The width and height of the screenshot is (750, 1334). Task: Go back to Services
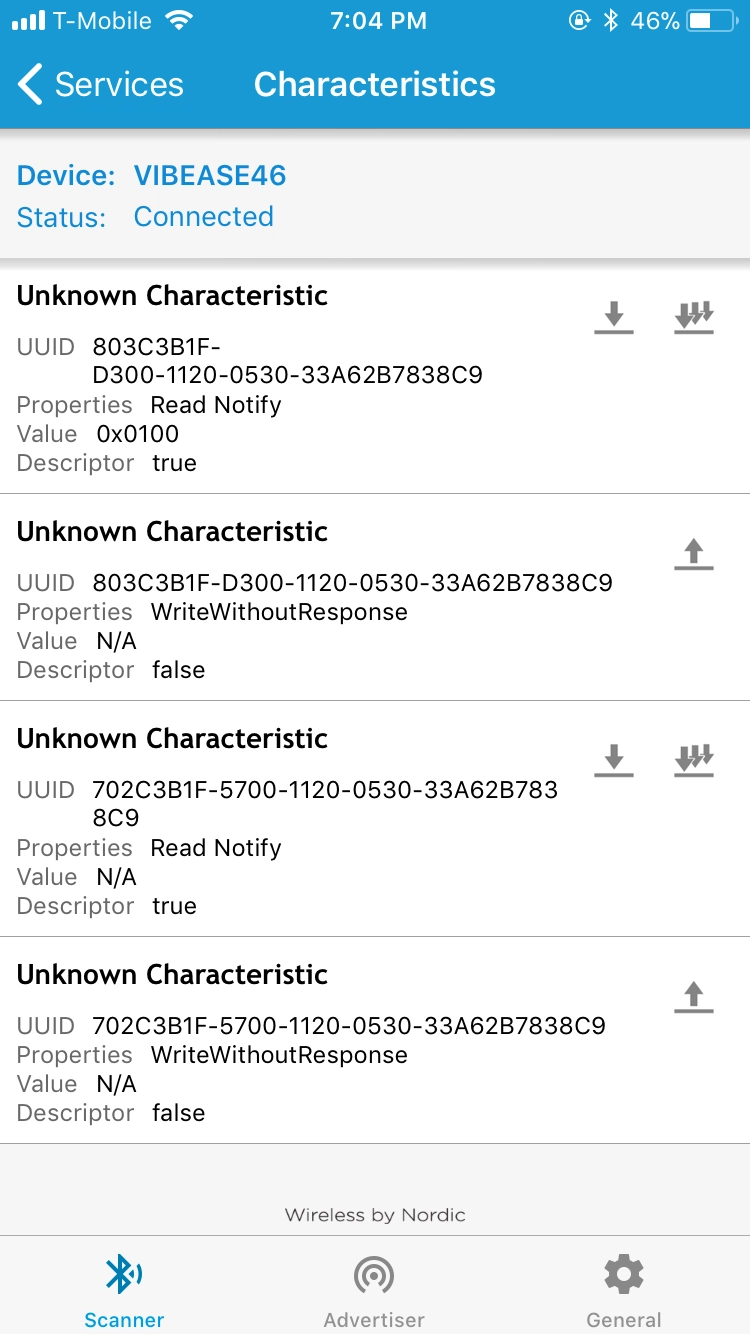tap(100, 85)
